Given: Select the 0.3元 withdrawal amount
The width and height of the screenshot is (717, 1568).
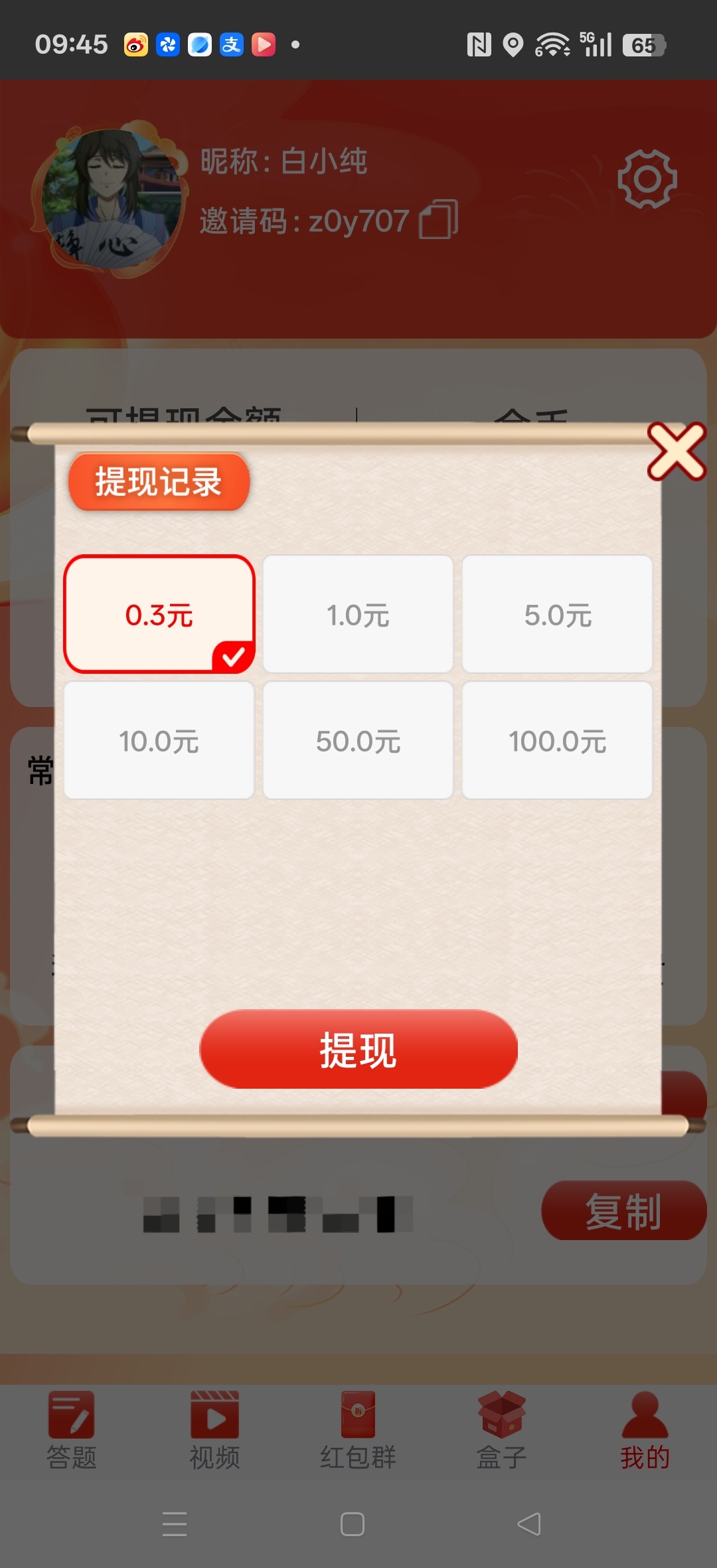Looking at the screenshot, I should click(x=159, y=614).
